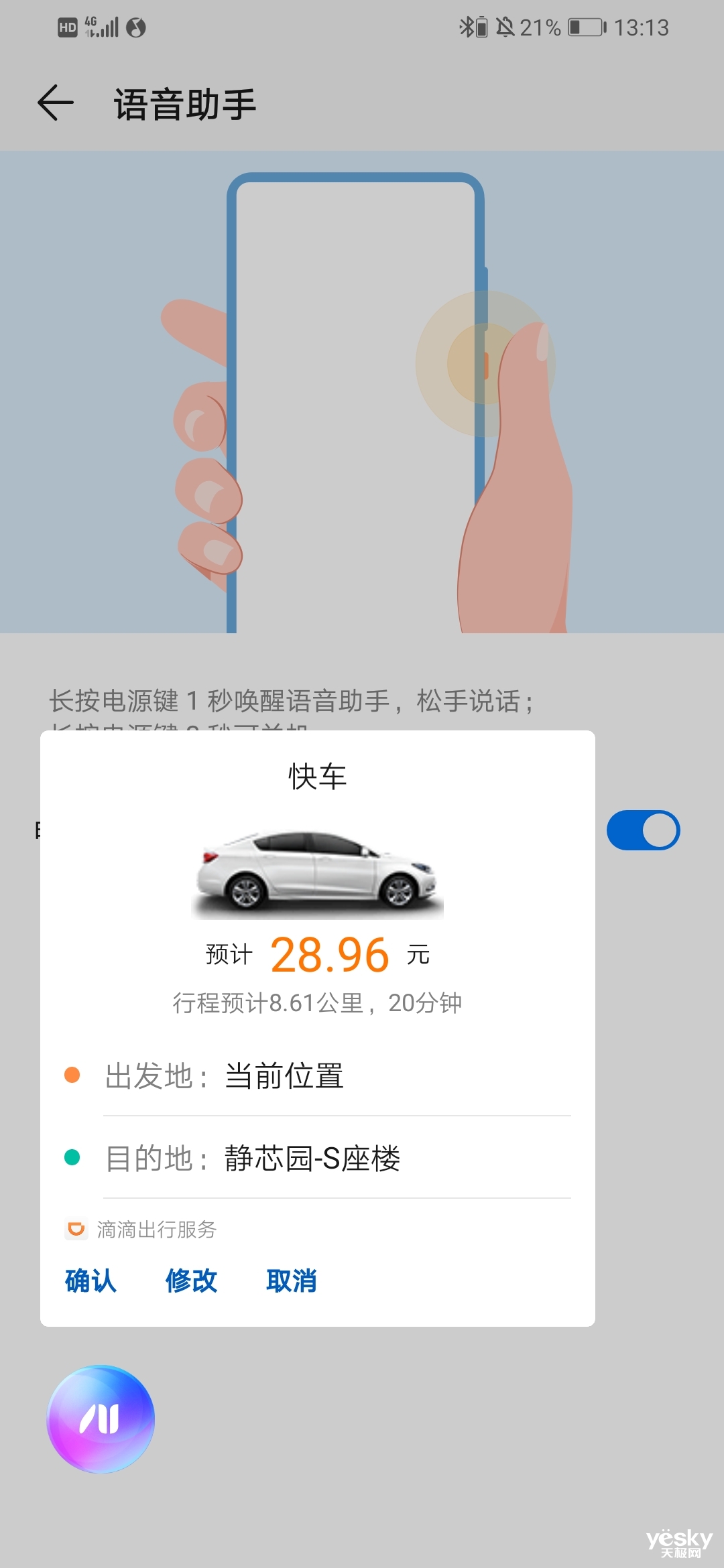Image resolution: width=724 pixels, height=1568 pixels.
Task: Cancel the ride with 取消
Action: pos(292,1281)
